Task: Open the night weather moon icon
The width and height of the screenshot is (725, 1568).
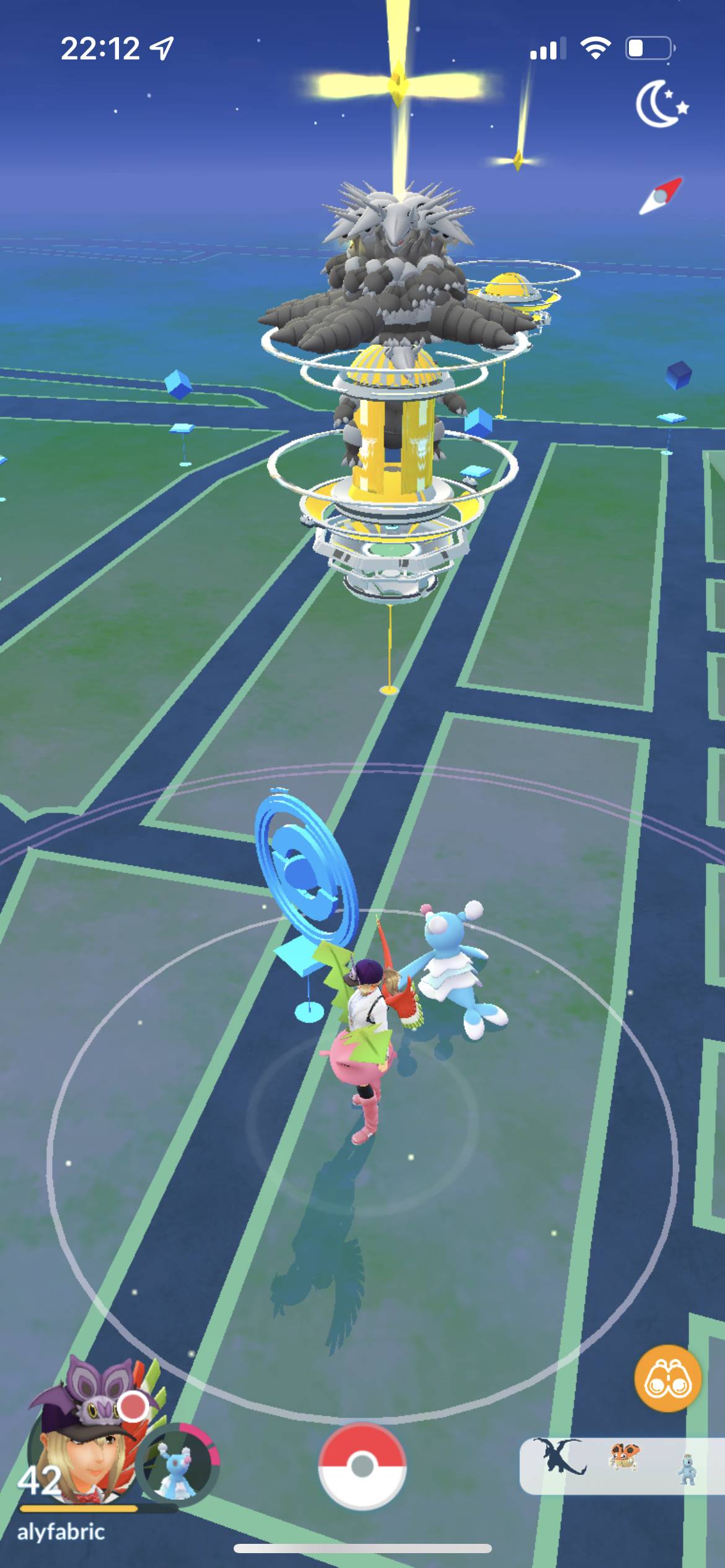Action: point(661,103)
